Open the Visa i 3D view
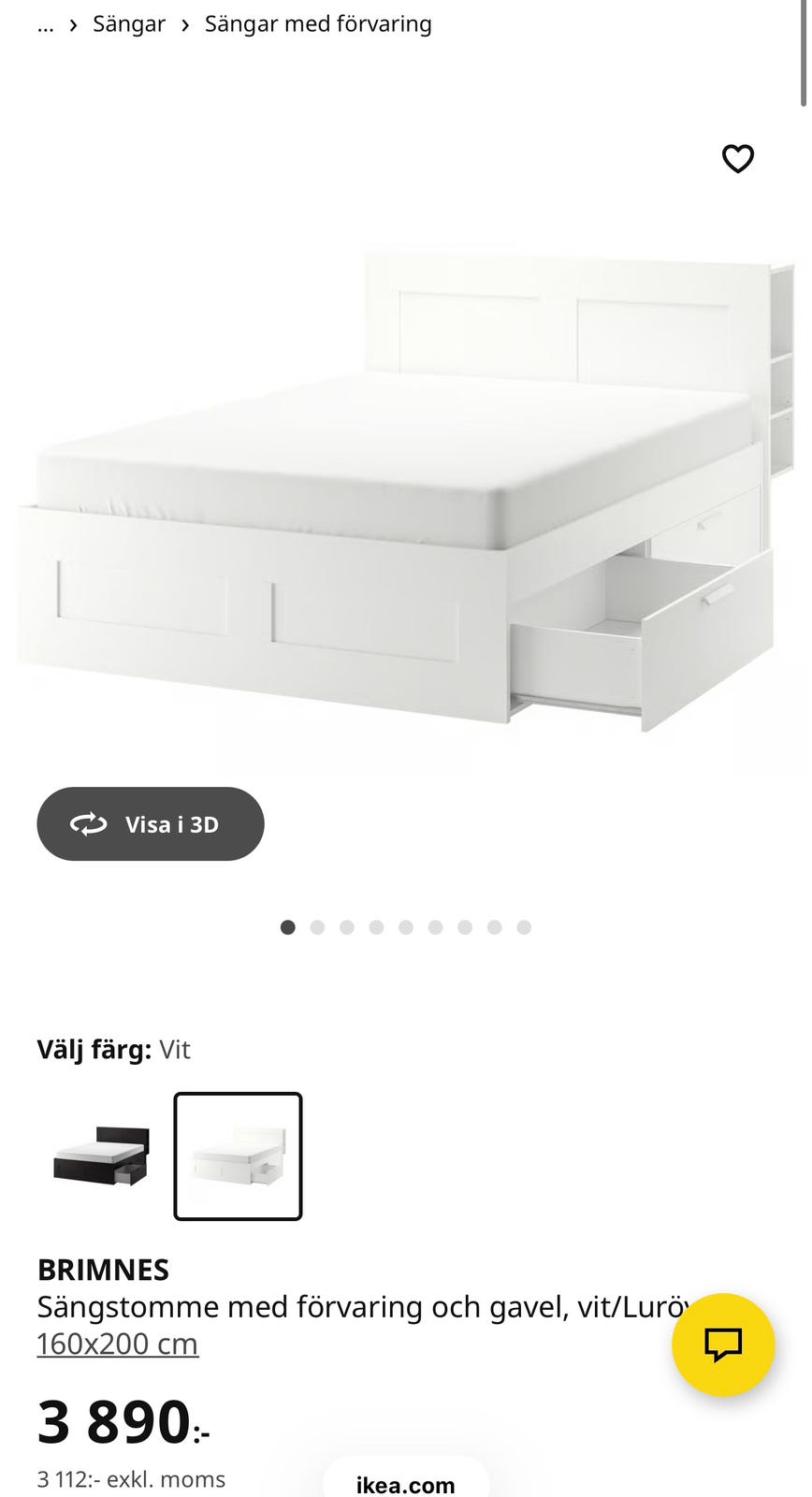The width and height of the screenshot is (812, 1497). coord(151,823)
